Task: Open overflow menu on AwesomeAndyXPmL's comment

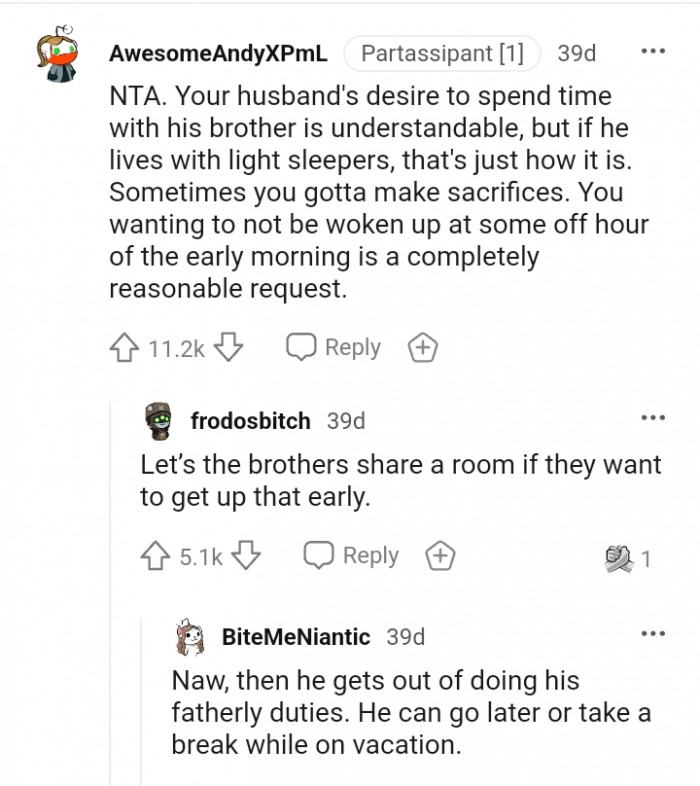Action: click(x=653, y=51)
